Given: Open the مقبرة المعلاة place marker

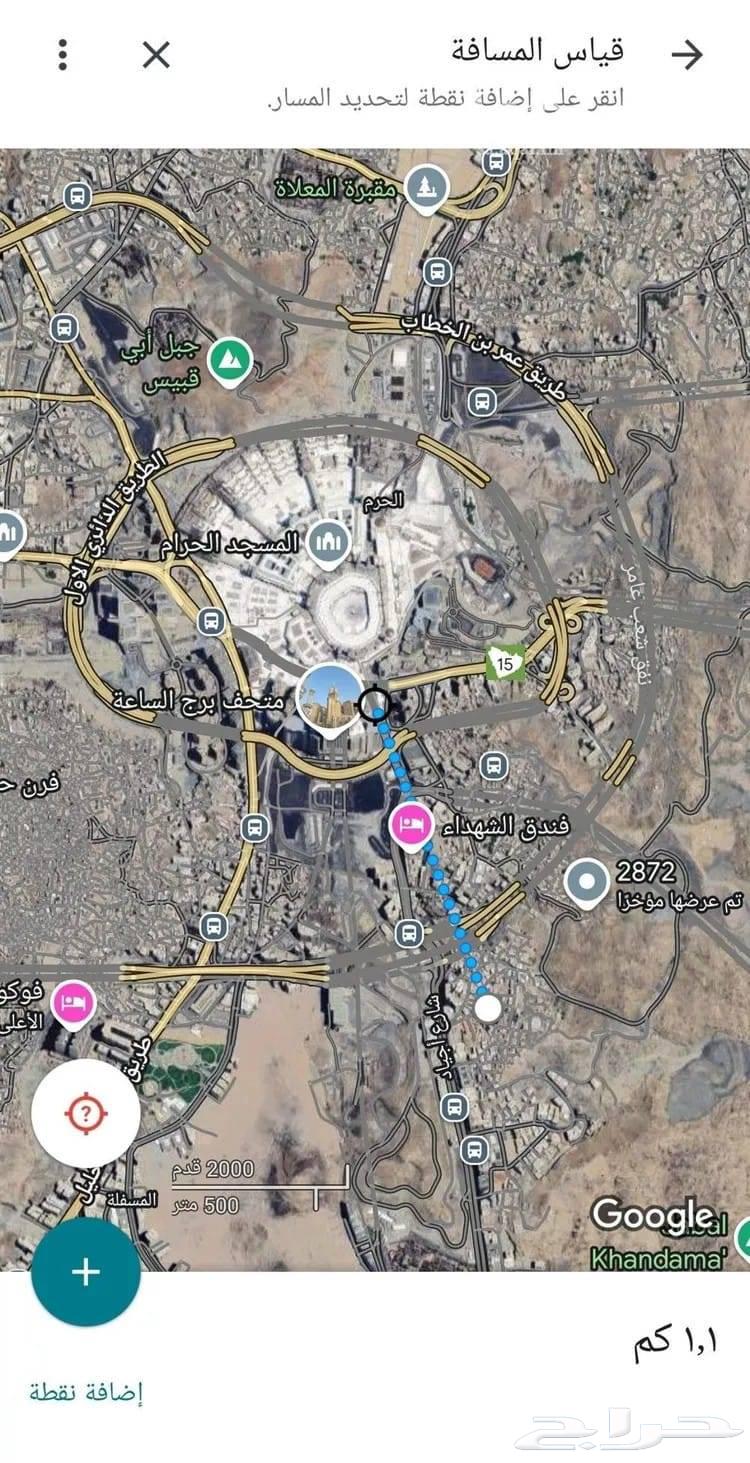Looking at the screenshot, I should pos(427,187).
